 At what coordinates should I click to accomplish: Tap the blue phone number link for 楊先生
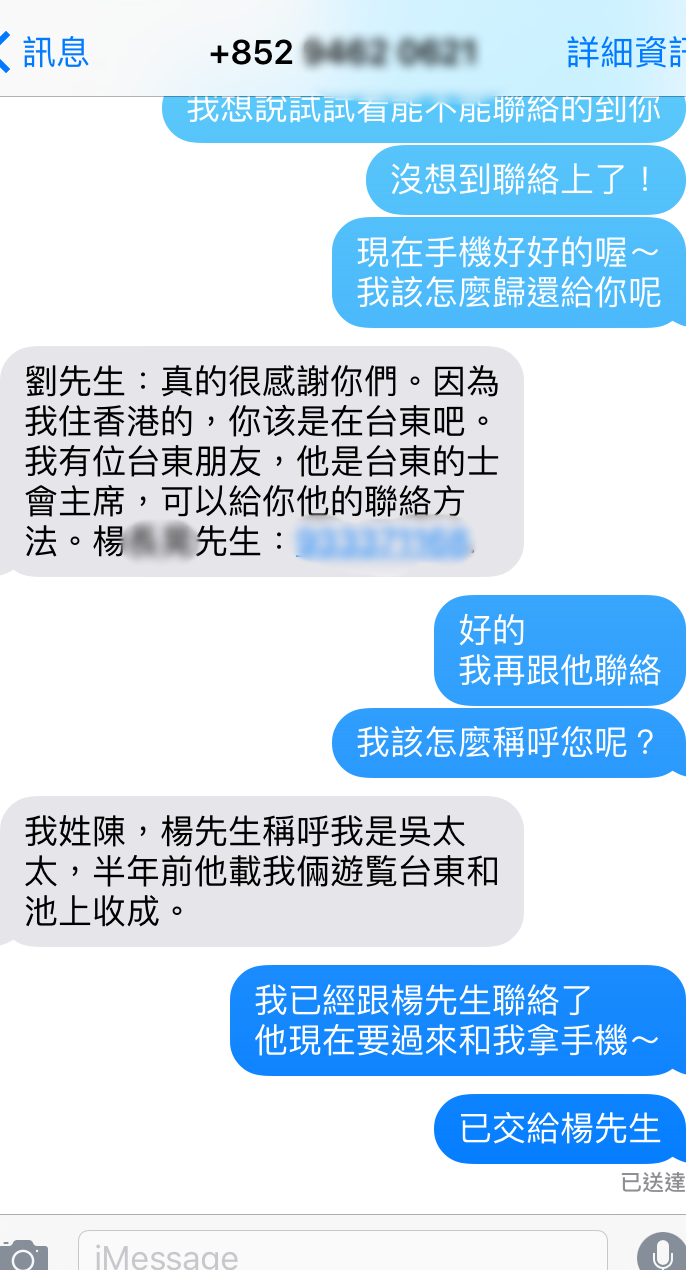click(384, 543)
